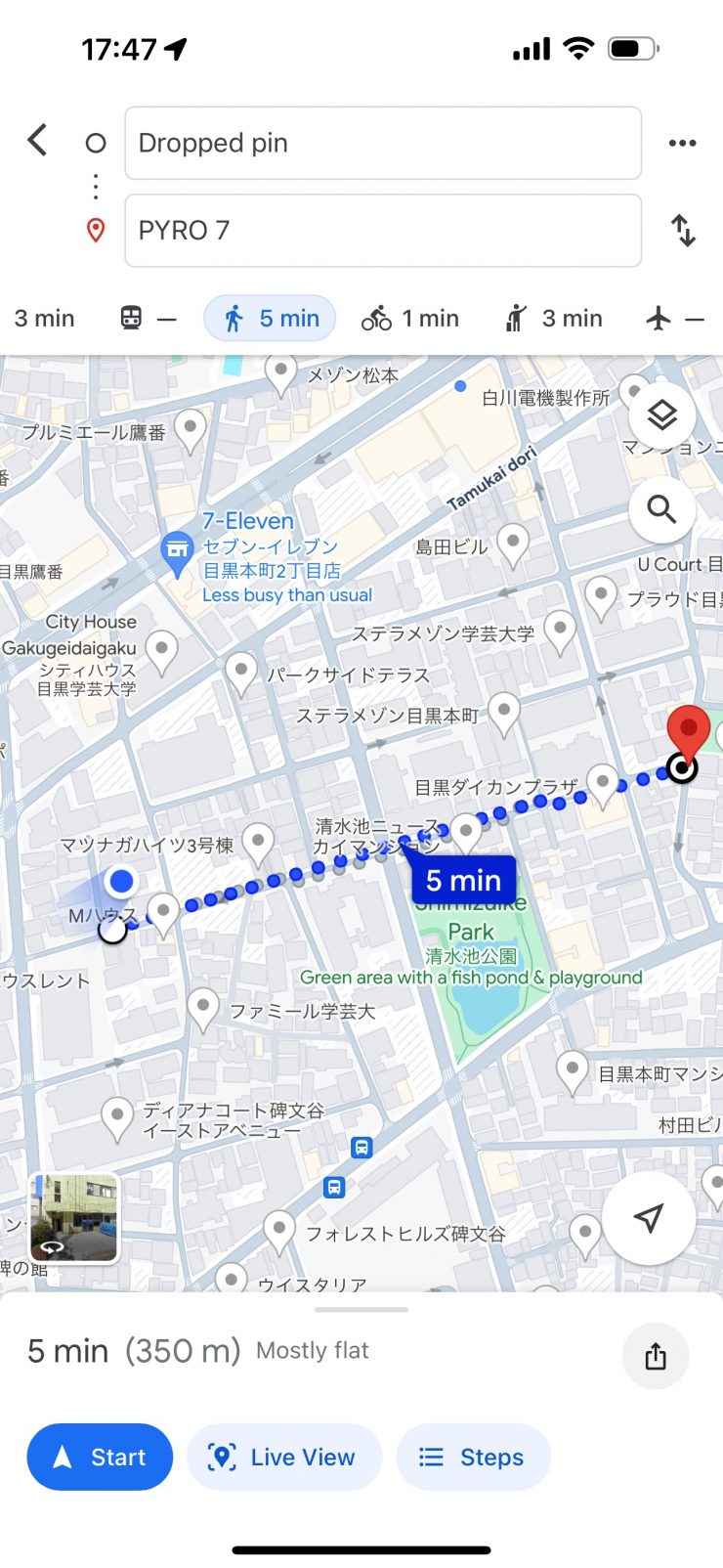
Task: Go back from directions
Action: coord(37,141)
